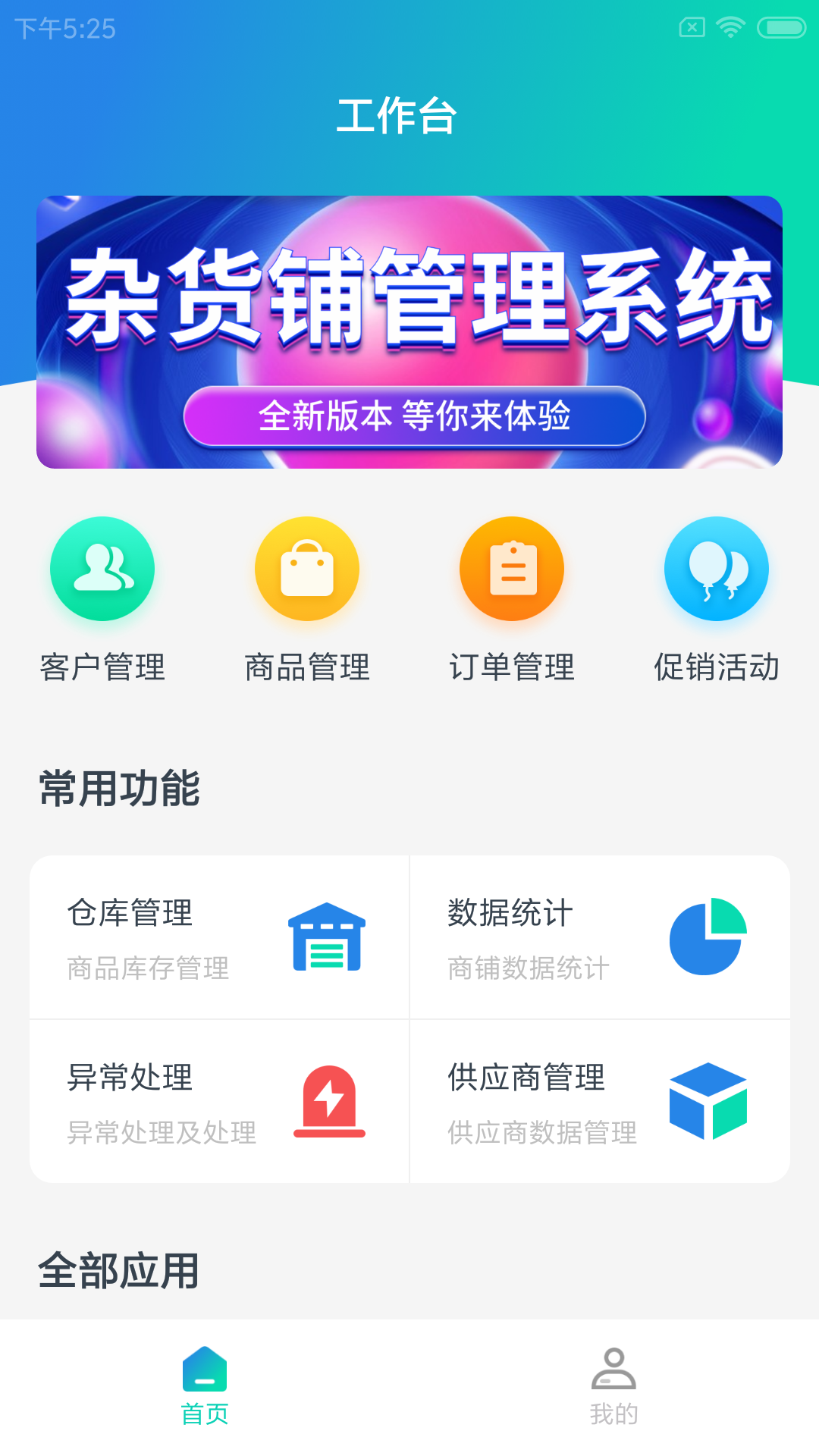
Task: Open the 杂货铺管理系统 promo banner
Action: (x=409, y=332)
